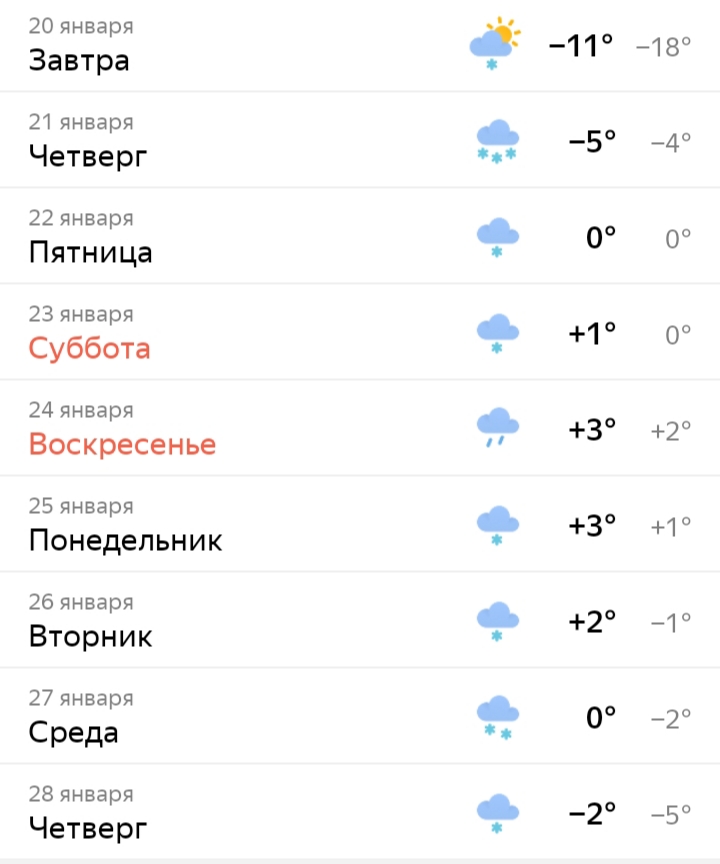View Пятница 22 января details

(360, 236)
